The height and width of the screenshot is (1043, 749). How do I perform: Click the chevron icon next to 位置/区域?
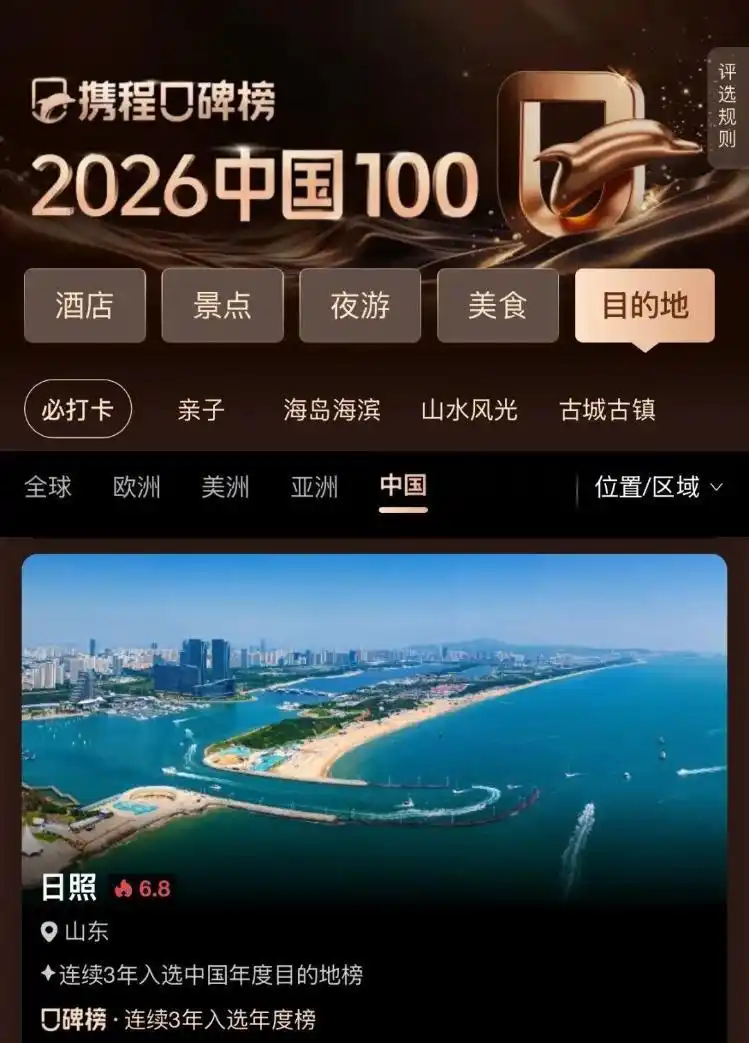[715, 487]
